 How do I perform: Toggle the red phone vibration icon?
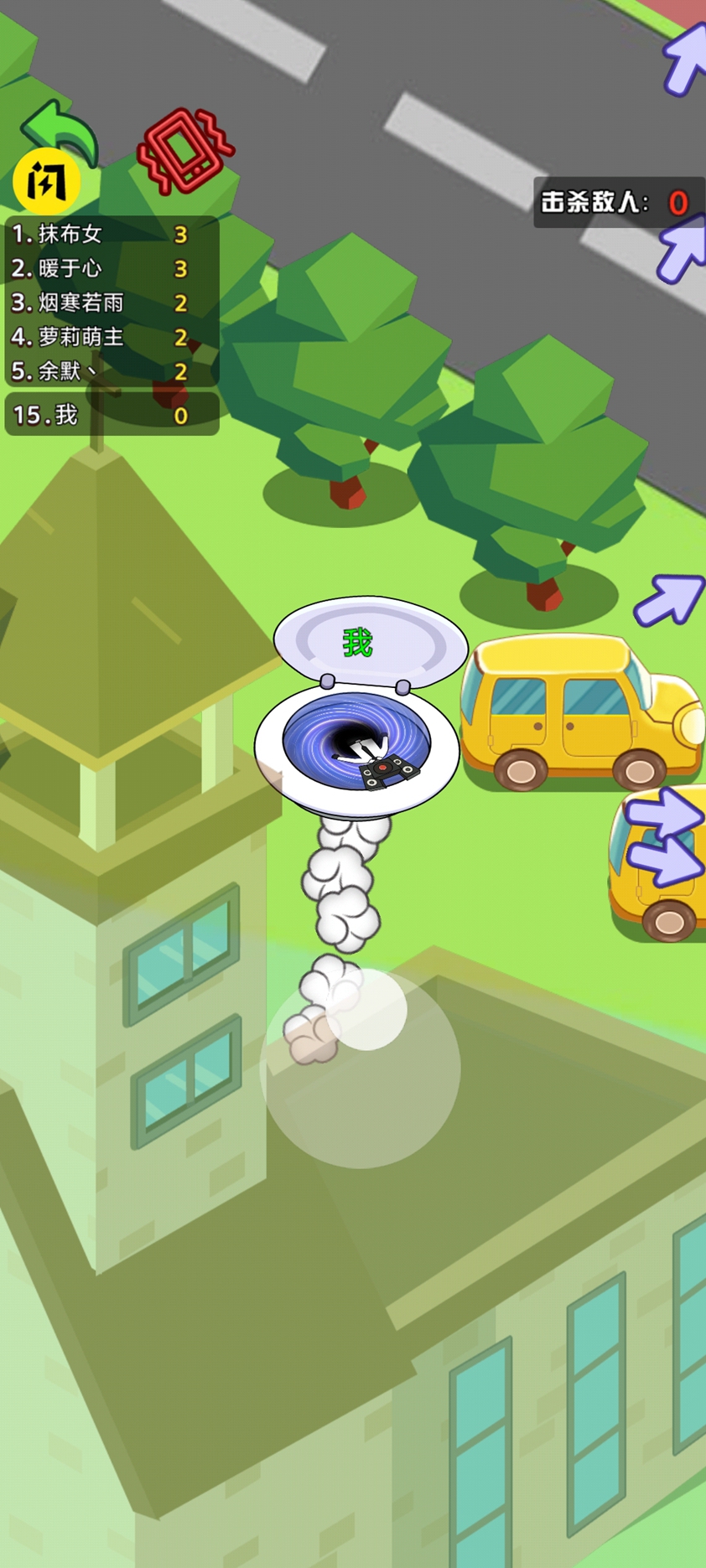point(185,151)
